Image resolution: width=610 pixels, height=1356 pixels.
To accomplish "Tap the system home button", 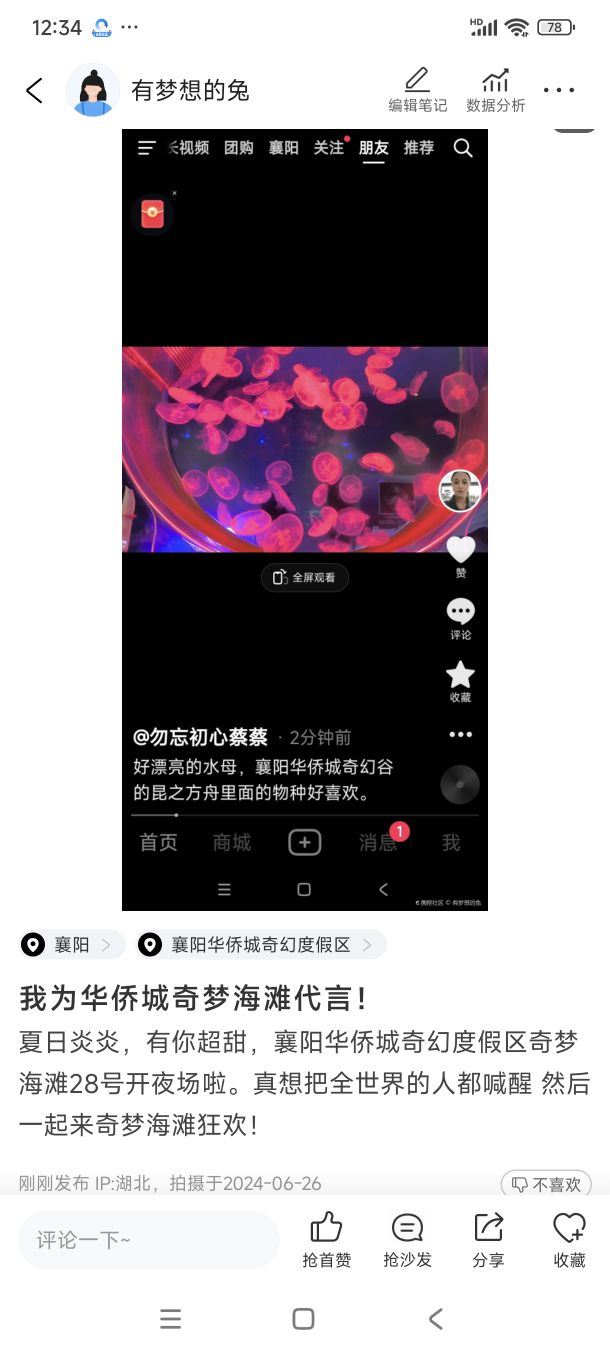I will (304, 1319).
